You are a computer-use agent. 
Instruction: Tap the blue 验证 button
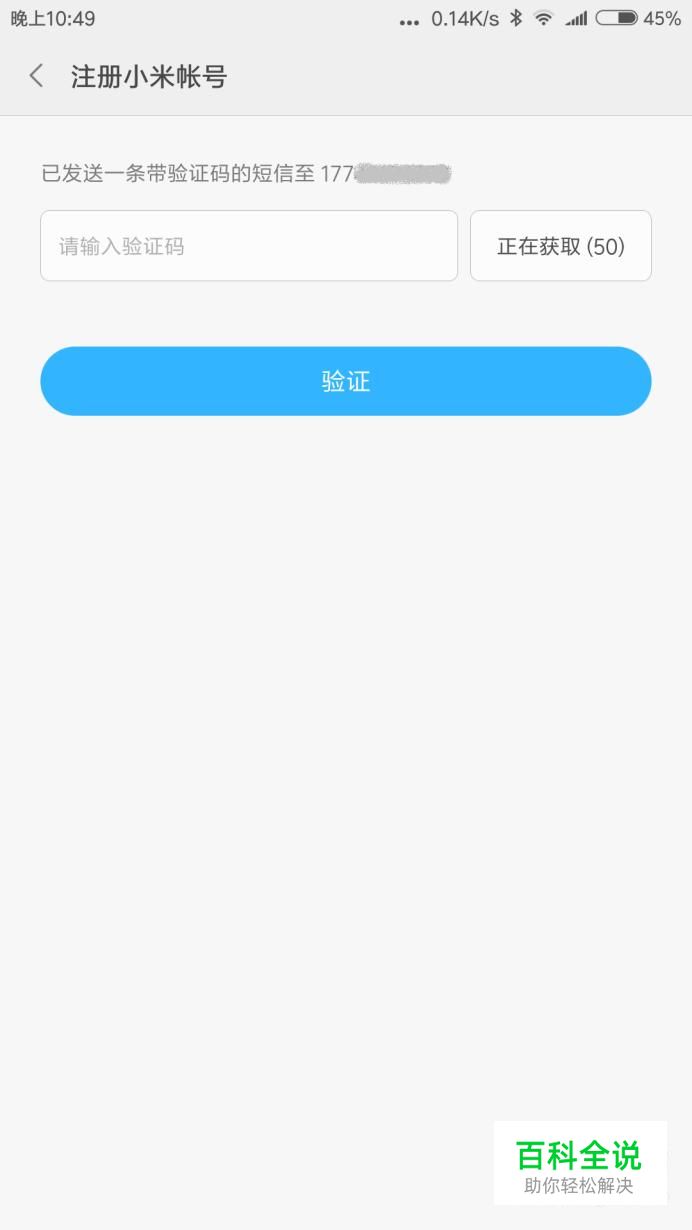[346, 381]
